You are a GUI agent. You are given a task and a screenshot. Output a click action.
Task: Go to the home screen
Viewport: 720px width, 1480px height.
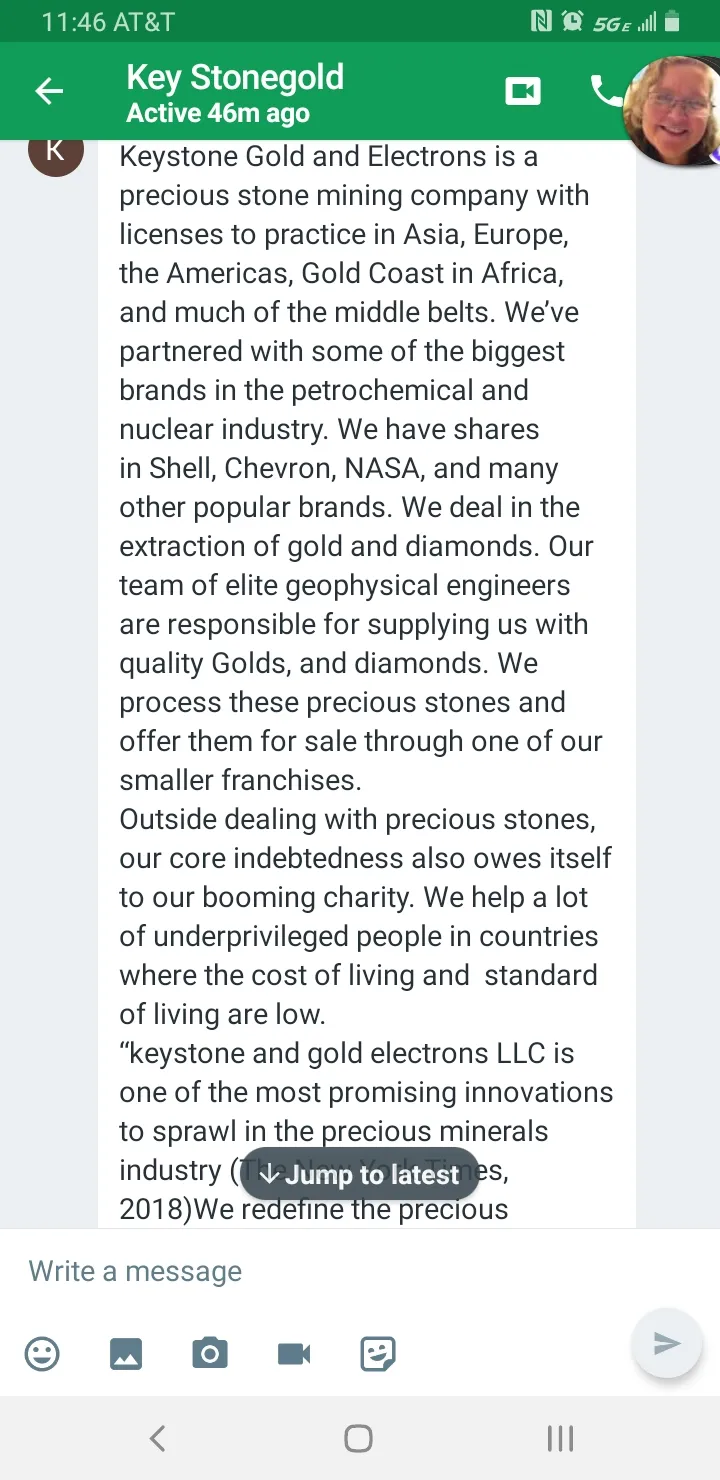pyautogui.click(x=358, y=1438)
